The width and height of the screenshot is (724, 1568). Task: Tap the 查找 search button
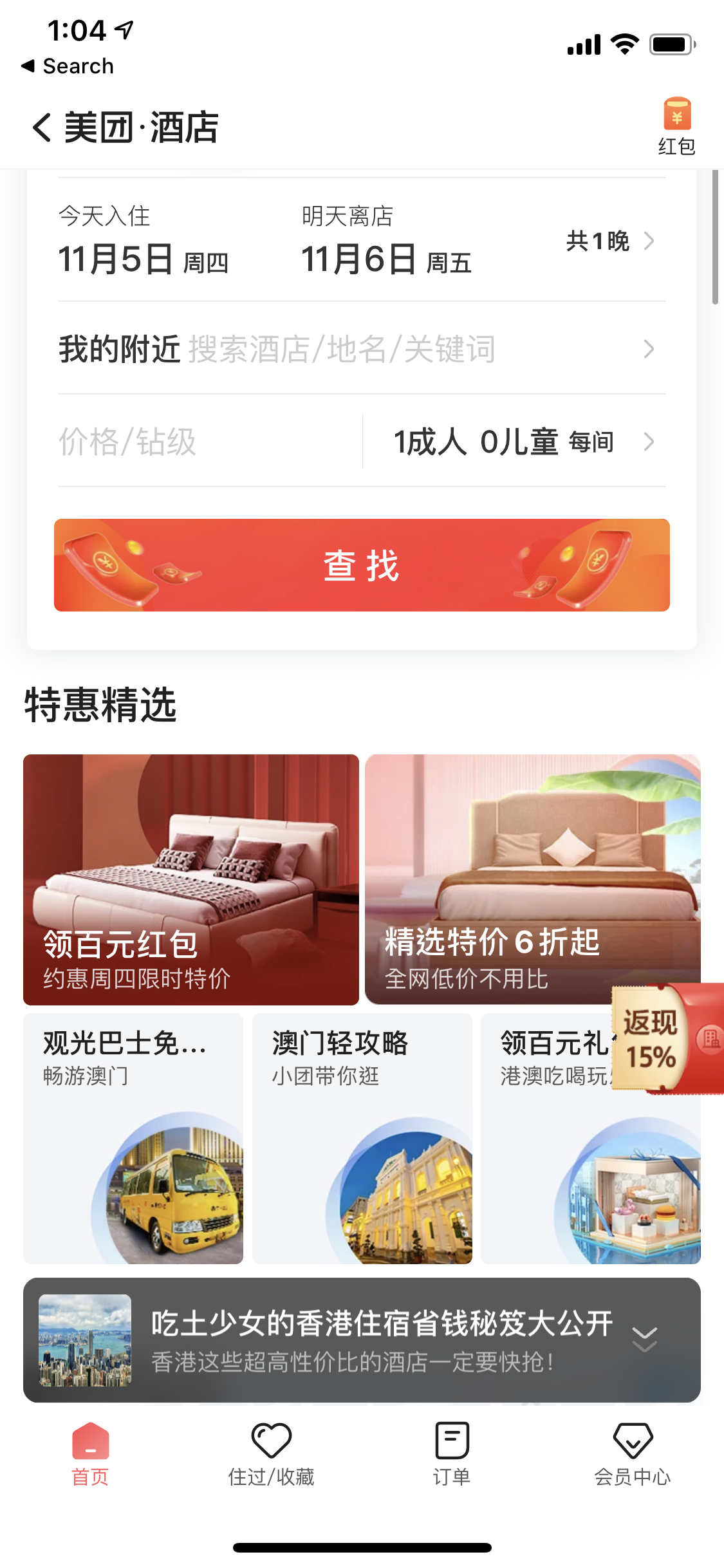(362, 565)
